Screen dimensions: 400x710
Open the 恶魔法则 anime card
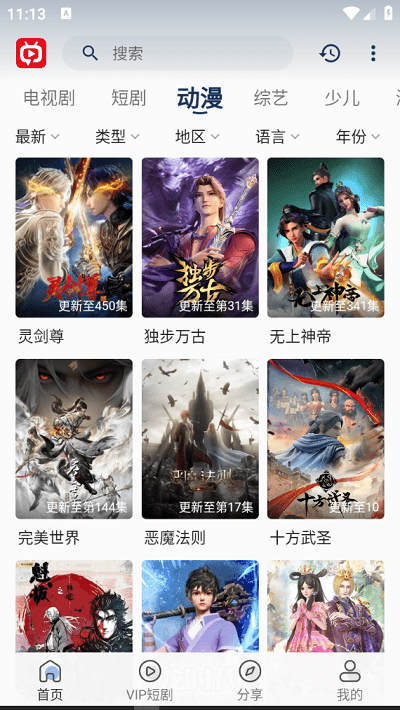coord(200,452)
